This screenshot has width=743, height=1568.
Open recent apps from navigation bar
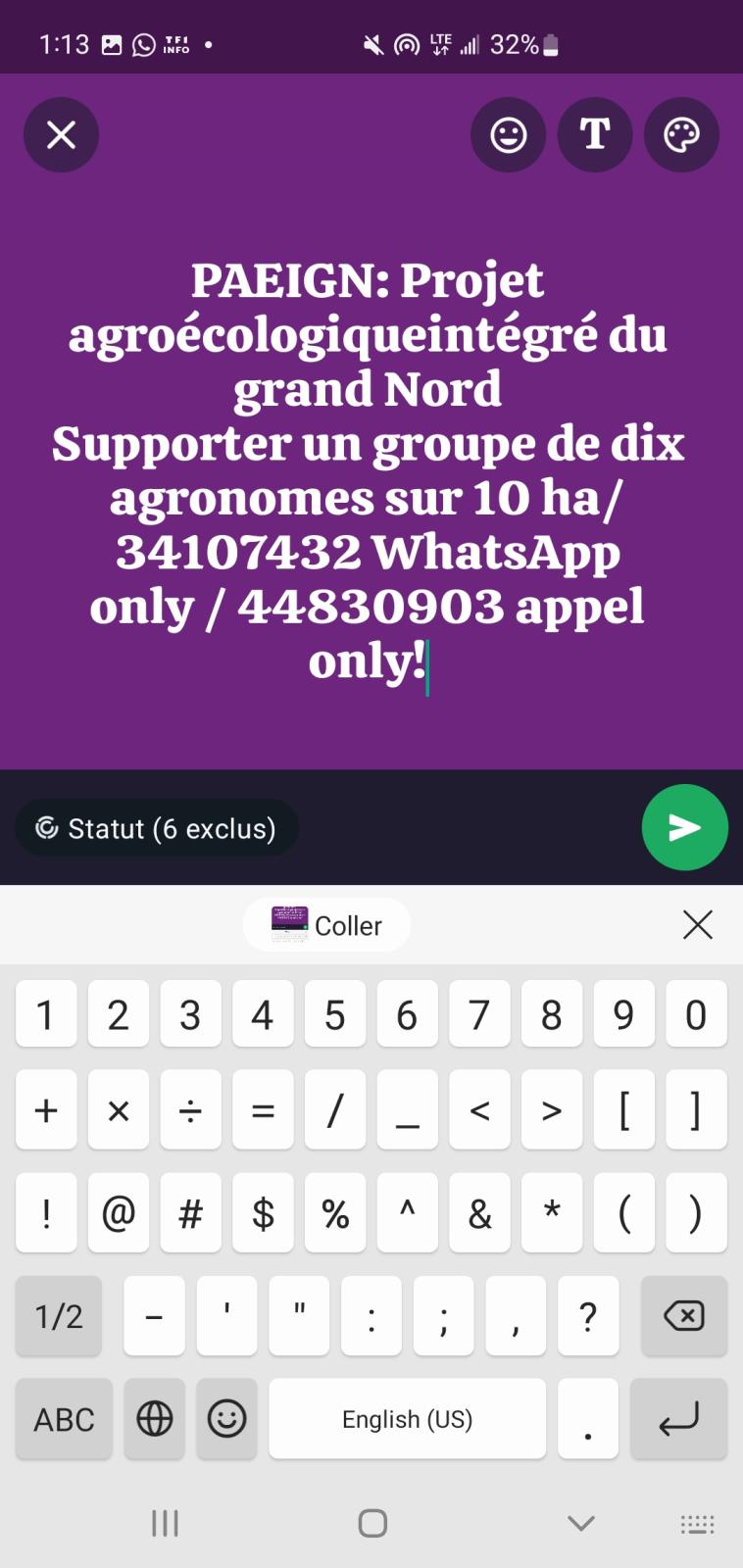164,1523
